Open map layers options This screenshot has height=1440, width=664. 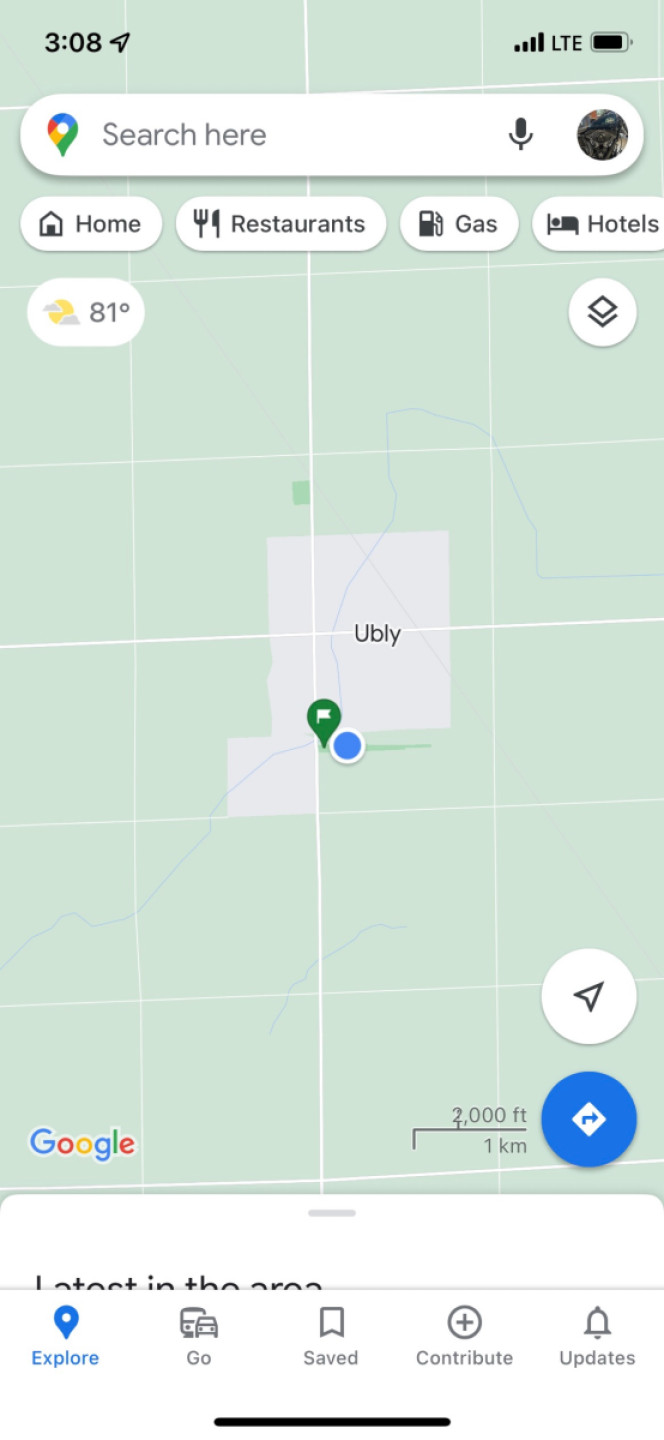tap(602, 313)
